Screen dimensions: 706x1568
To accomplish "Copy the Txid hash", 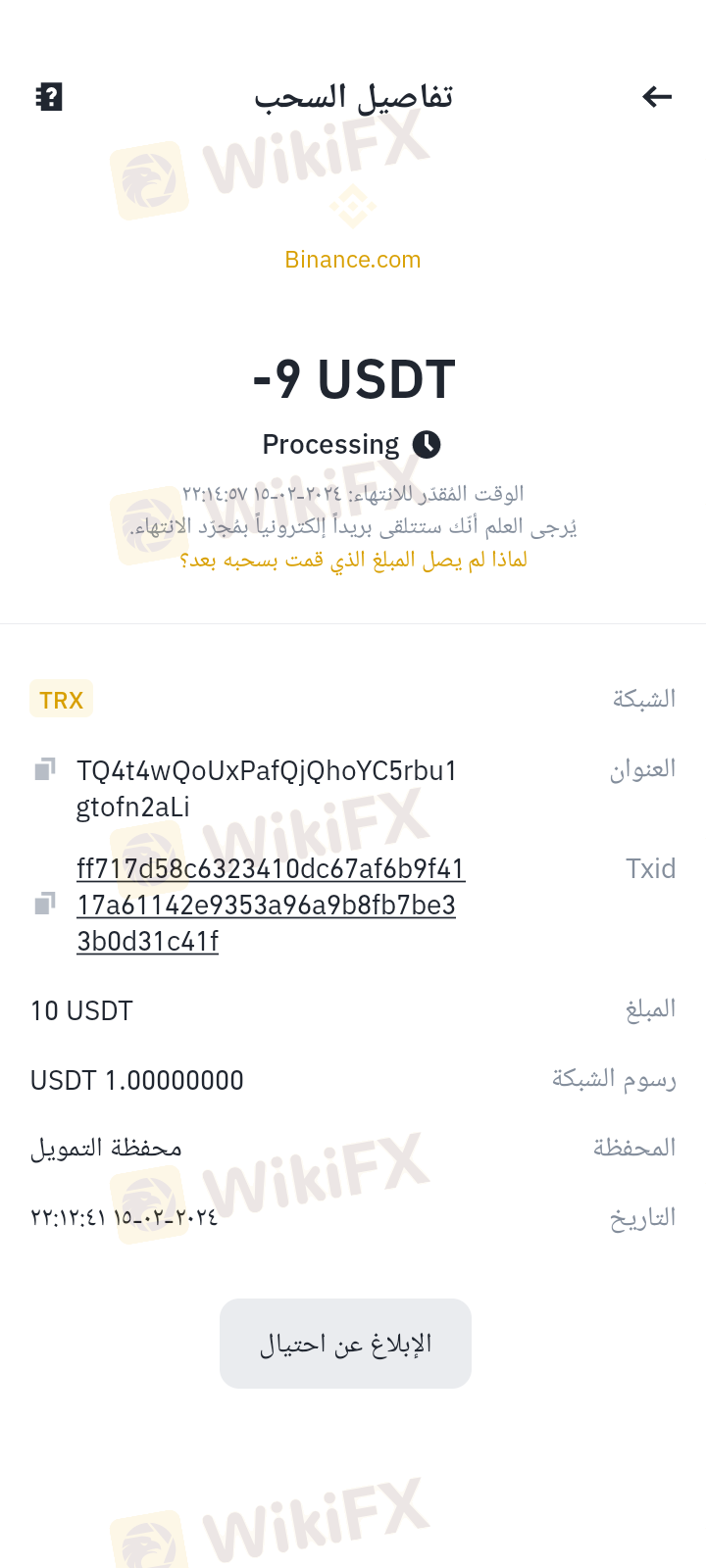I will click(44, 904).
